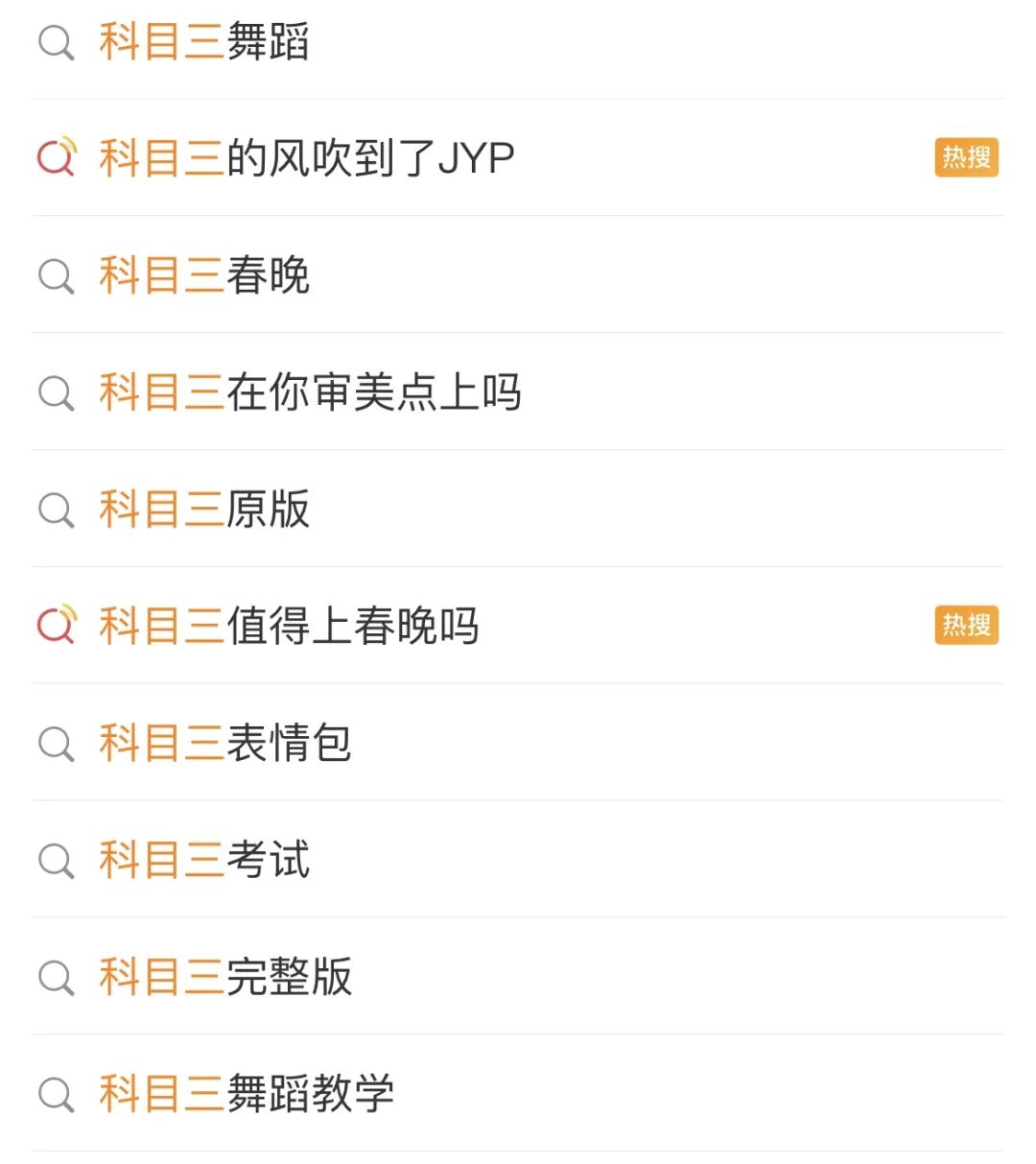Select the suggestion 科目三舞蹈

[x=204, y=42]
